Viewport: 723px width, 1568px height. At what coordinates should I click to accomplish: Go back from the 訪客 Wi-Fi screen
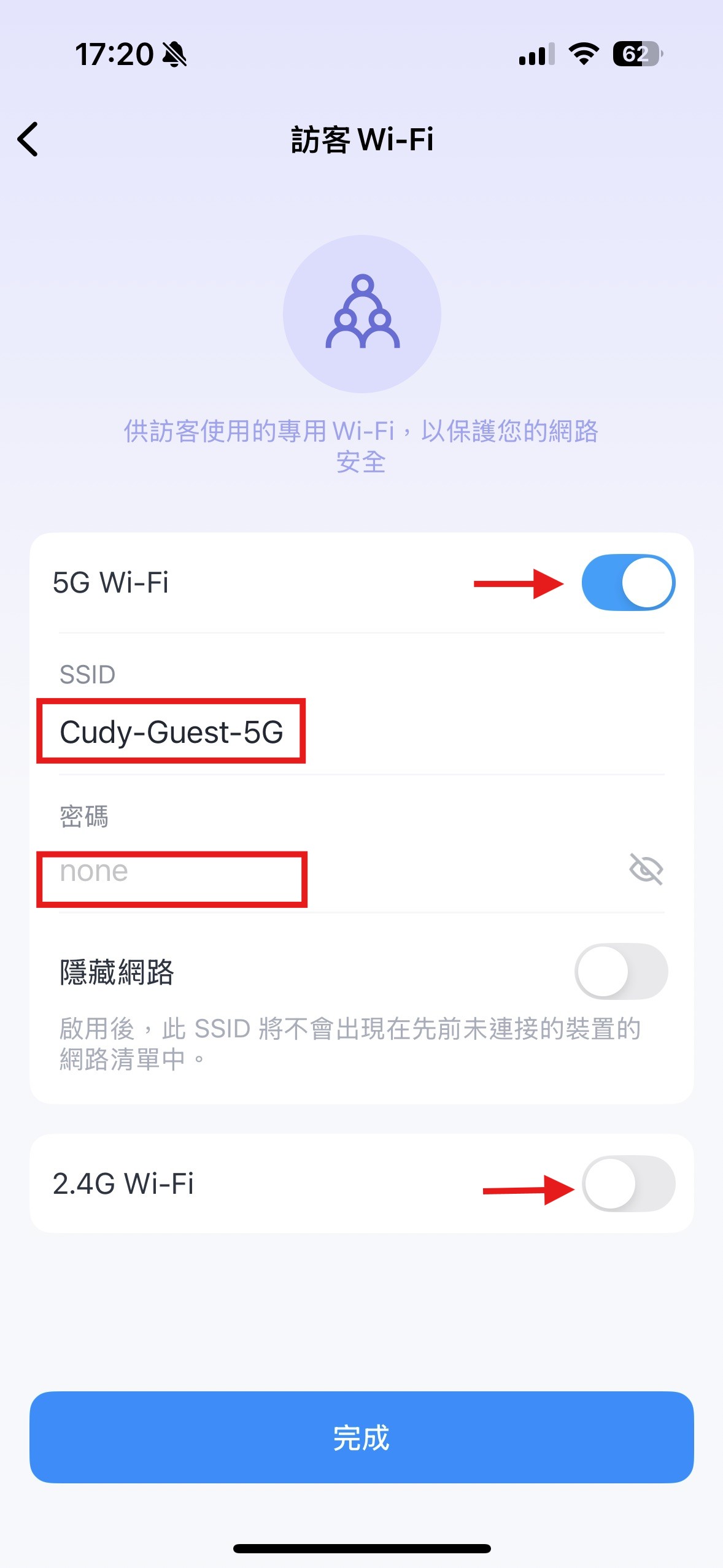pyautogui.click(x=28, y=139)
